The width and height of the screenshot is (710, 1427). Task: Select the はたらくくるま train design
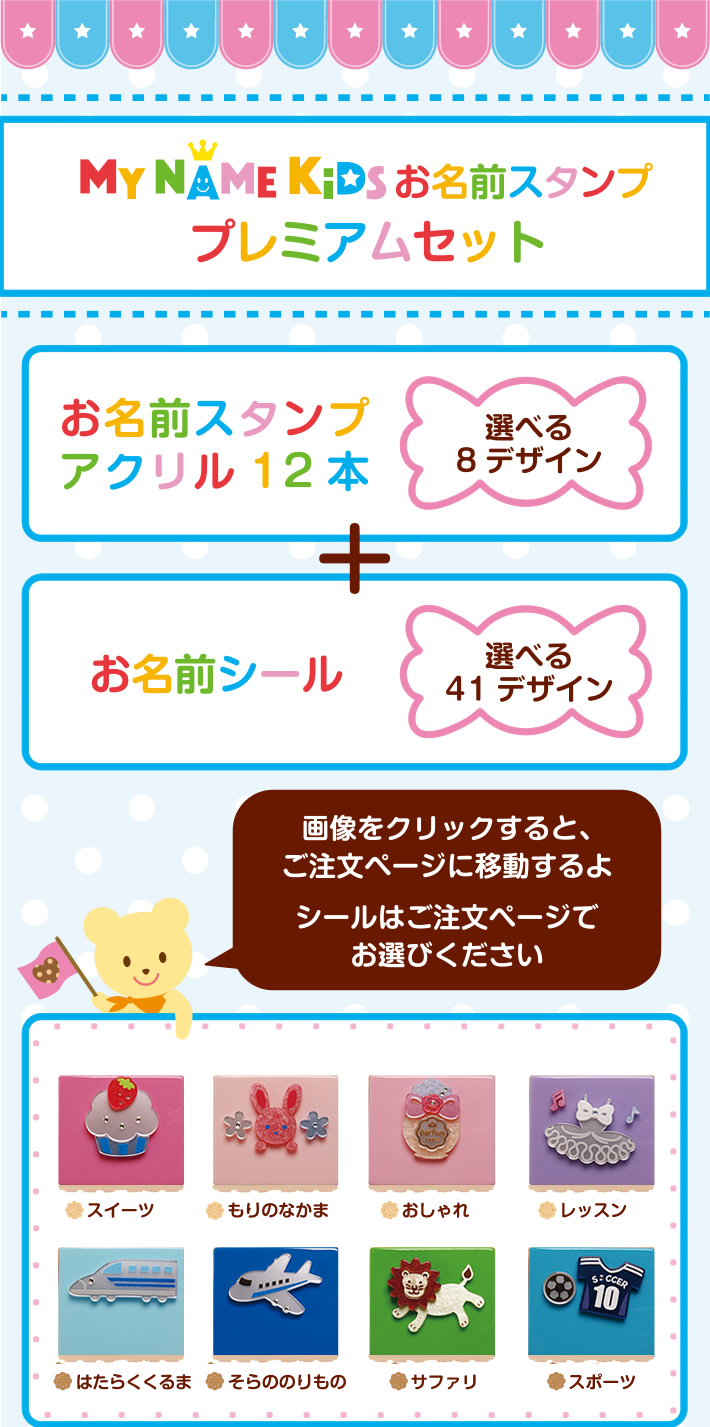pyautogui.click(x=120, y=1301)
